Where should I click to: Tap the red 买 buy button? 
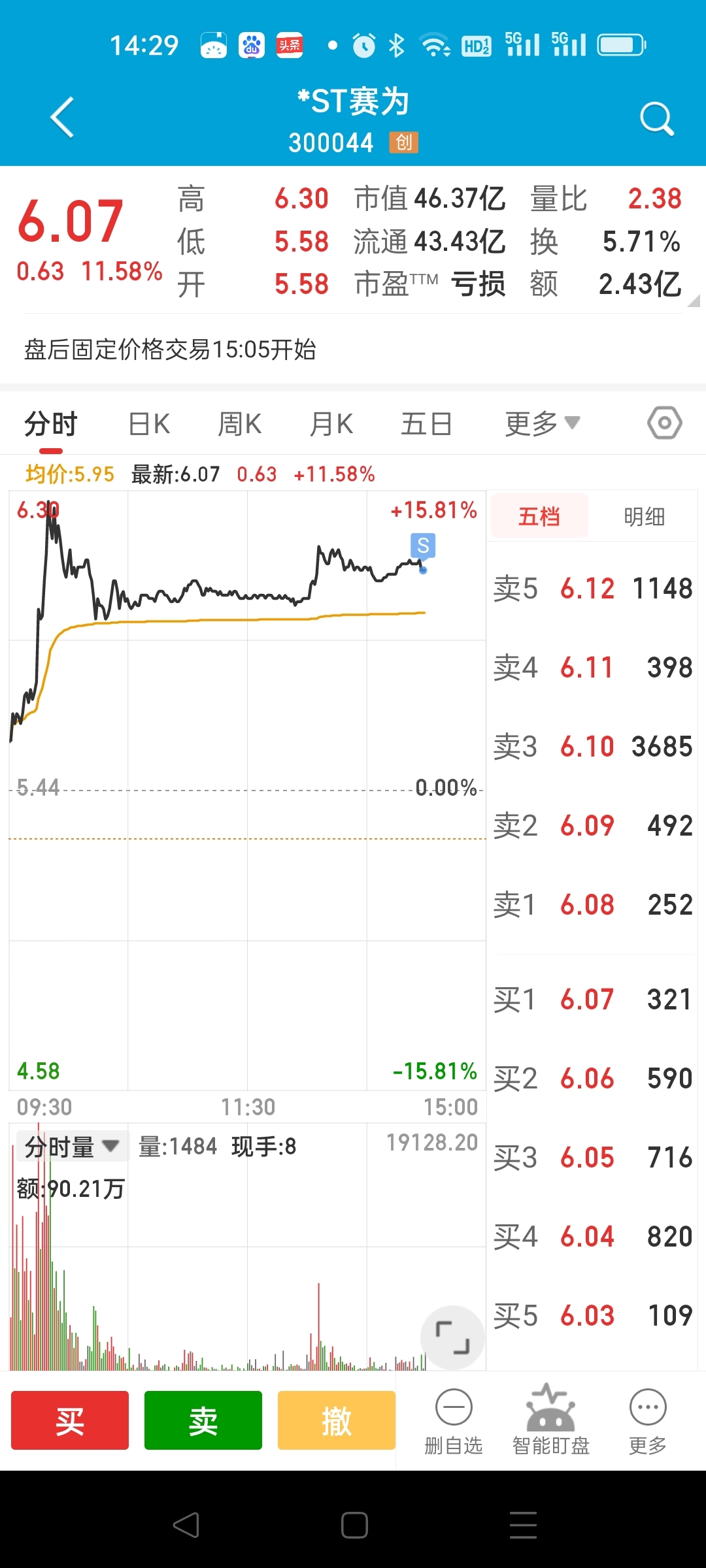pos(70,1420)
